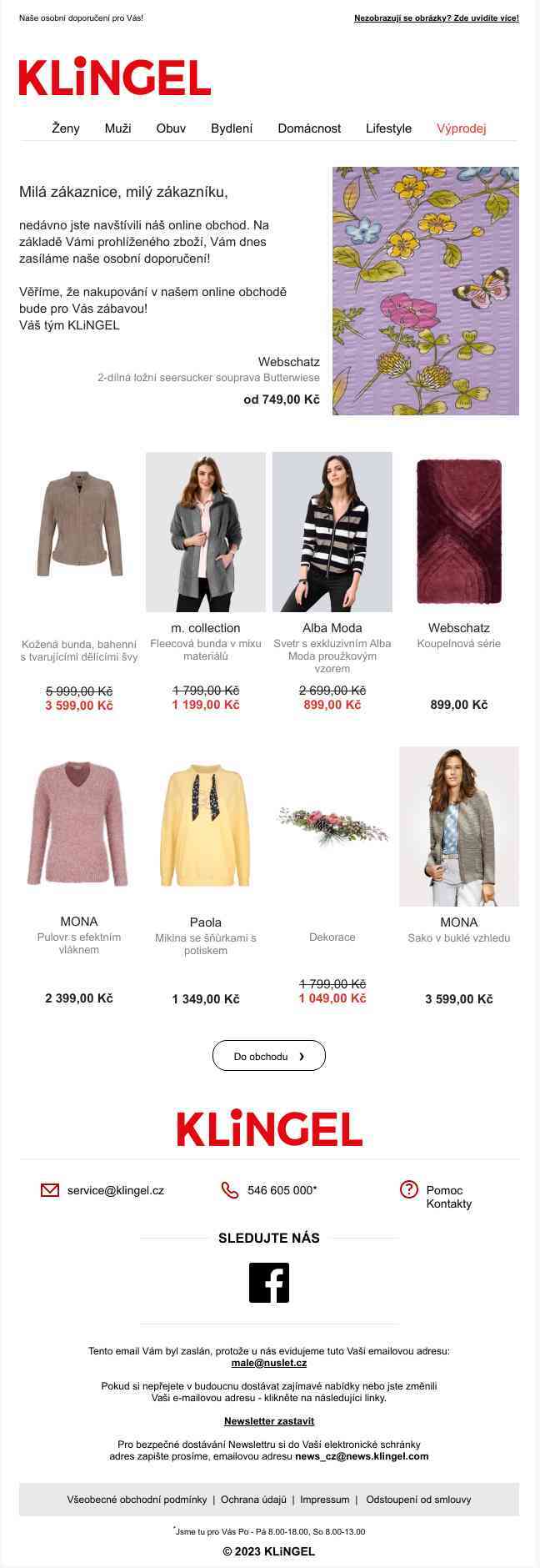Screen dimensions: 540x1568
Task: View the m. collection fleece jacket
Action: point(206,532)
